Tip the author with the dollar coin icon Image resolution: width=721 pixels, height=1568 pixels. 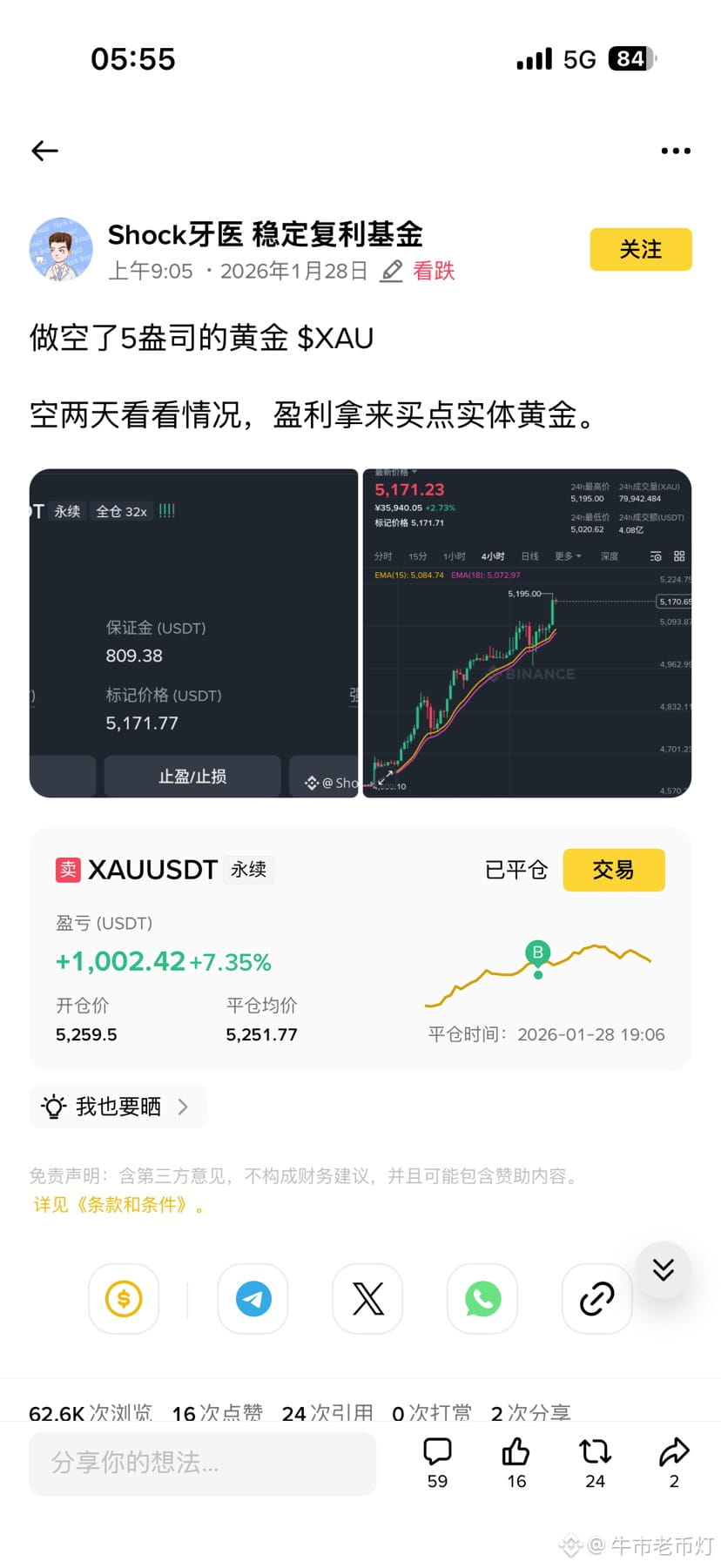124,1298
